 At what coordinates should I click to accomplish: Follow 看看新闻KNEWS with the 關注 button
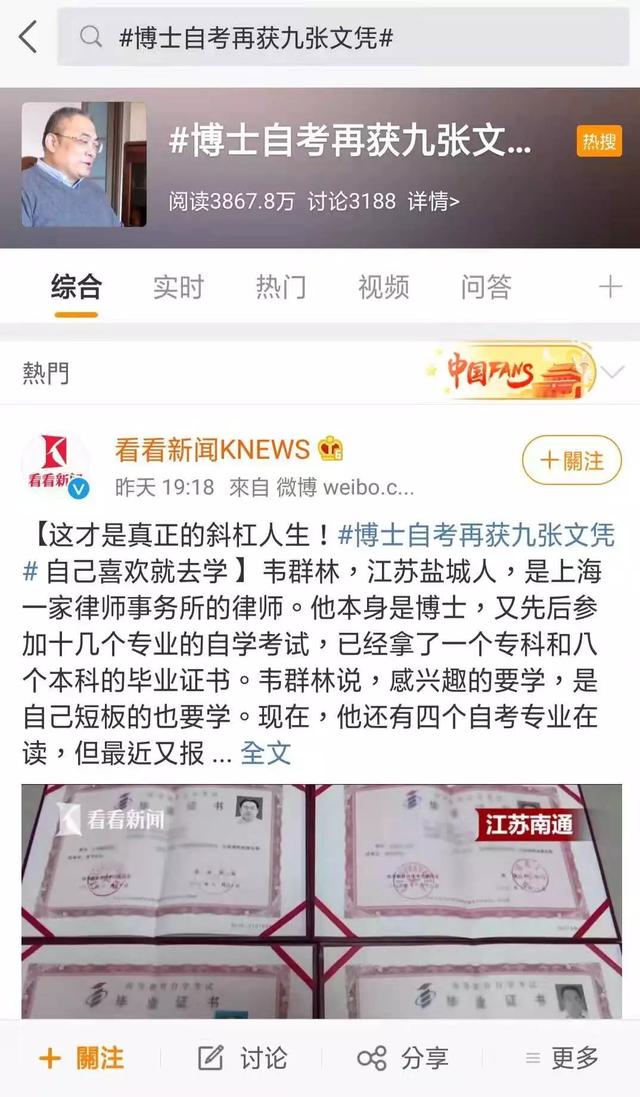coord(571,460)
